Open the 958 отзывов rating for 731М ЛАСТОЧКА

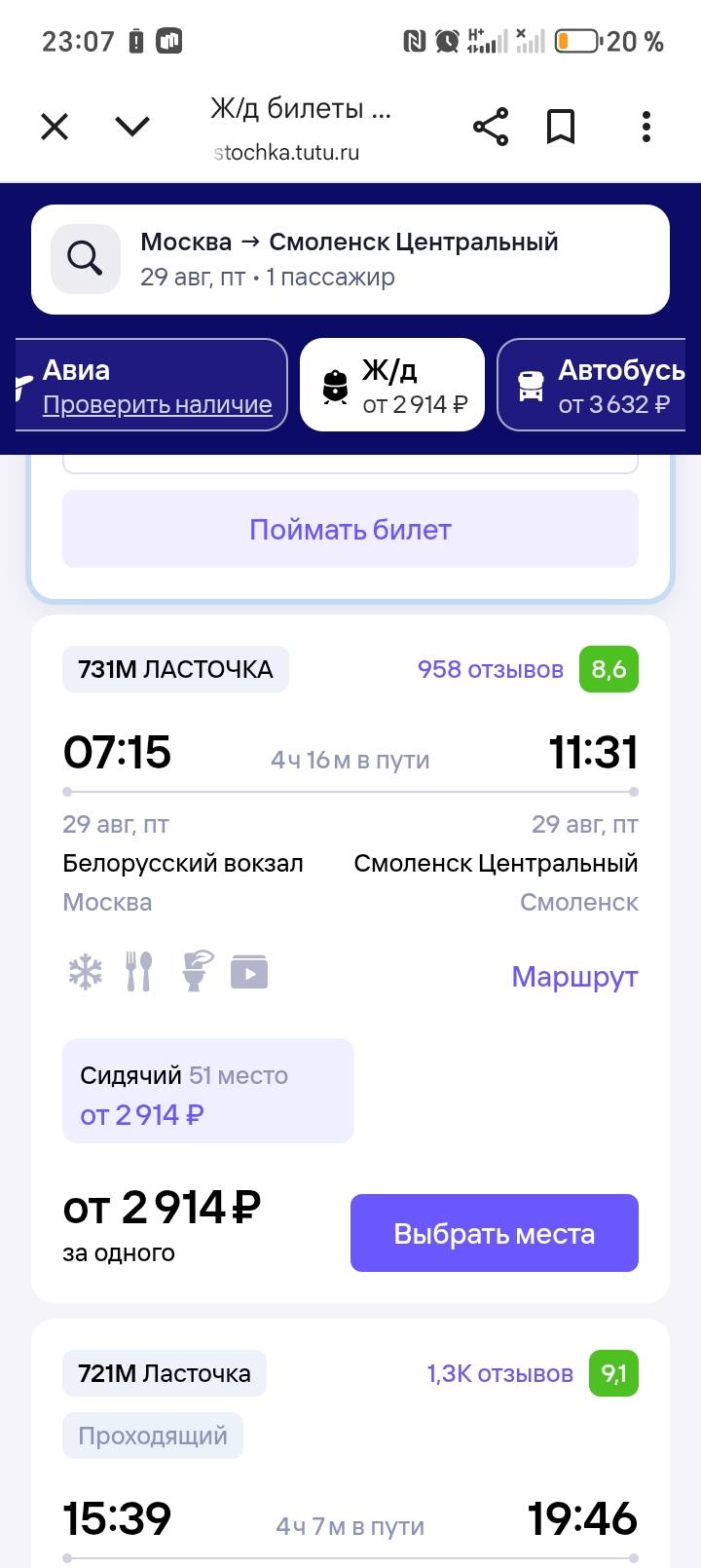[491, 669]
